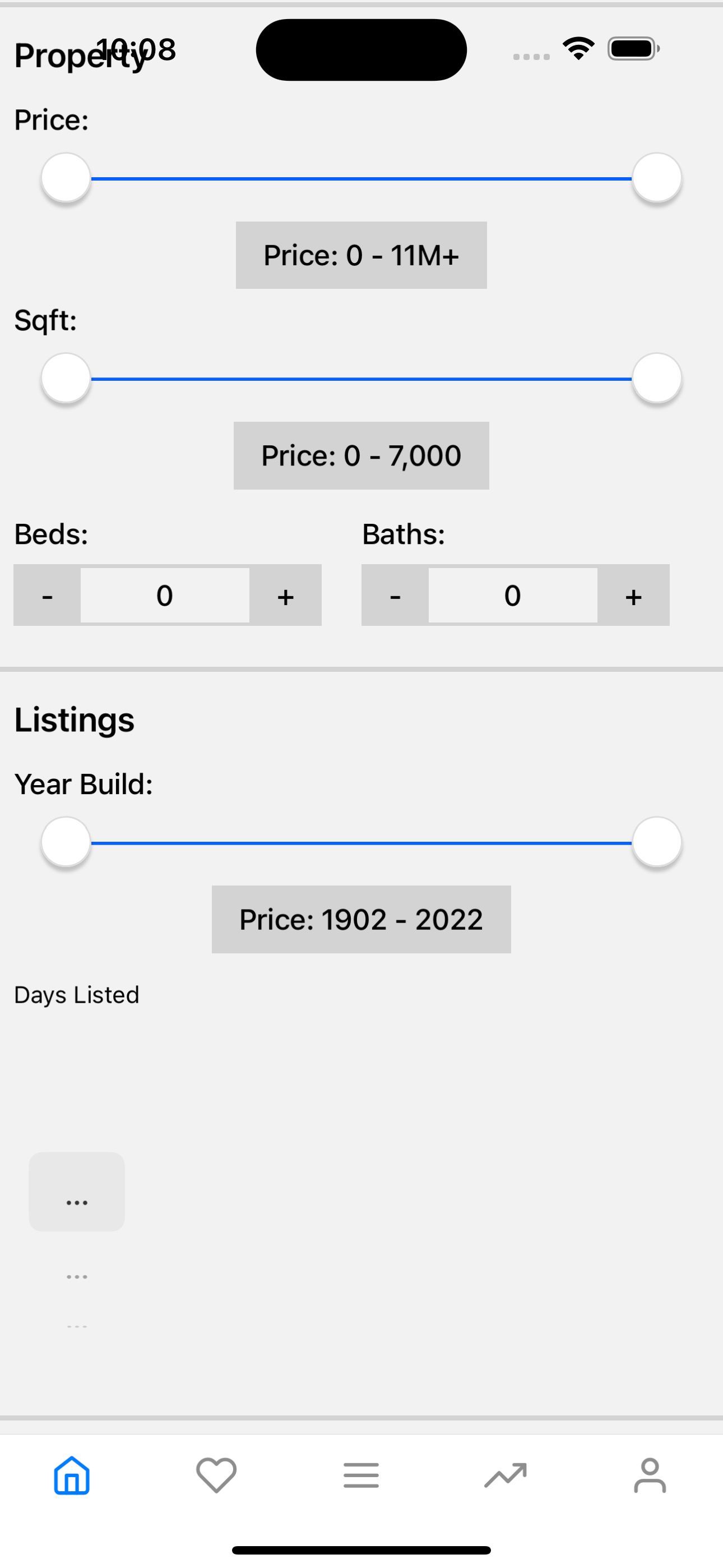Switch to the home tab
Image resolution: width=723 pixels, height=1568 pixels.
[x=72, y=1475]
